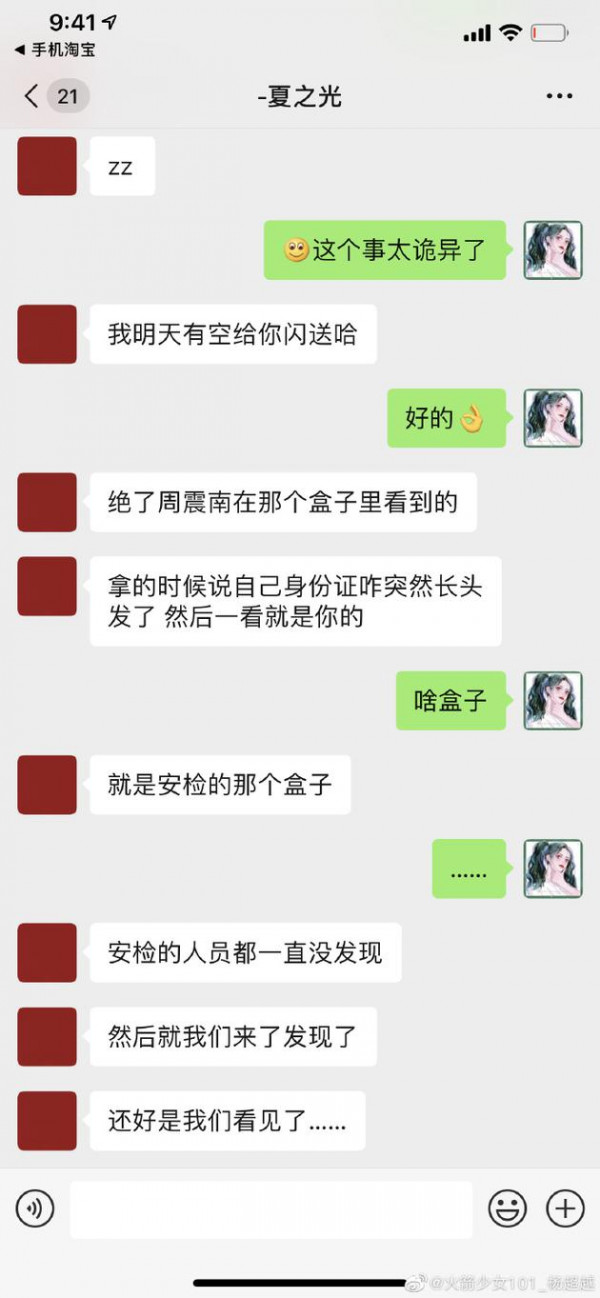
Task: Open the emoji picker
Action: pos(507,1209)
